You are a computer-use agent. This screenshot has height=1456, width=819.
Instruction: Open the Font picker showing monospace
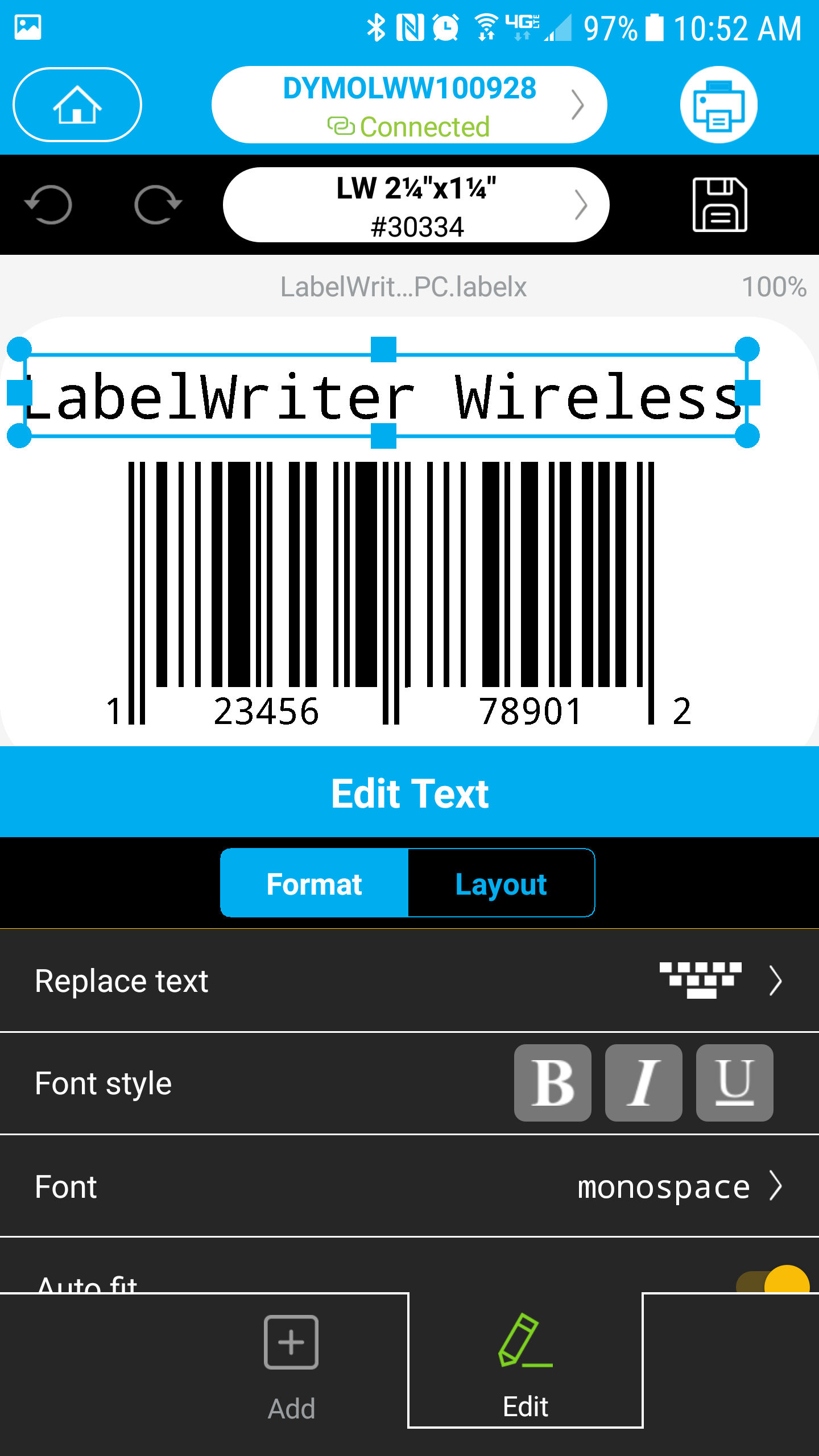pyautogui.click(x=409, y=1186)
